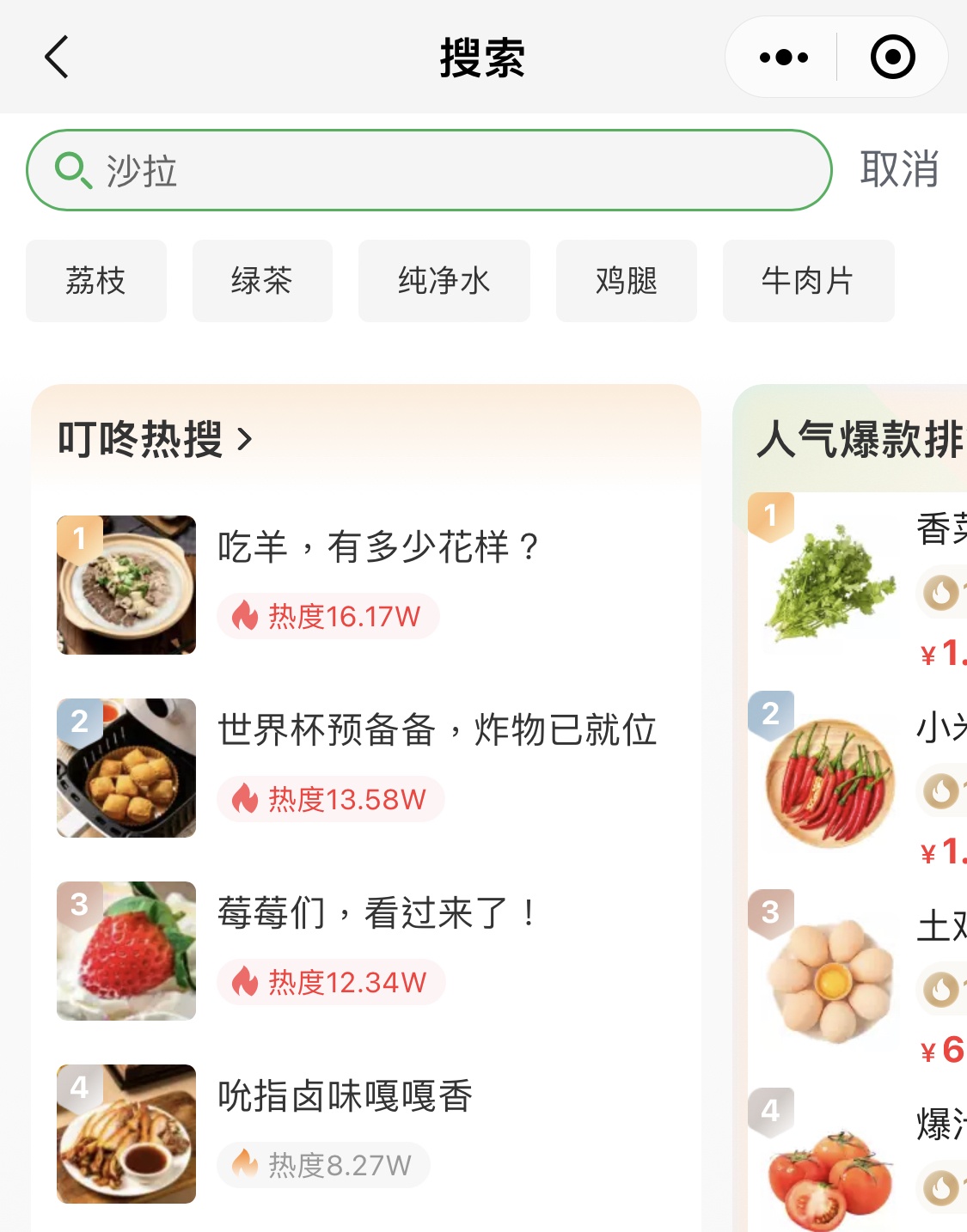Open the mini program more options menu

783,58
